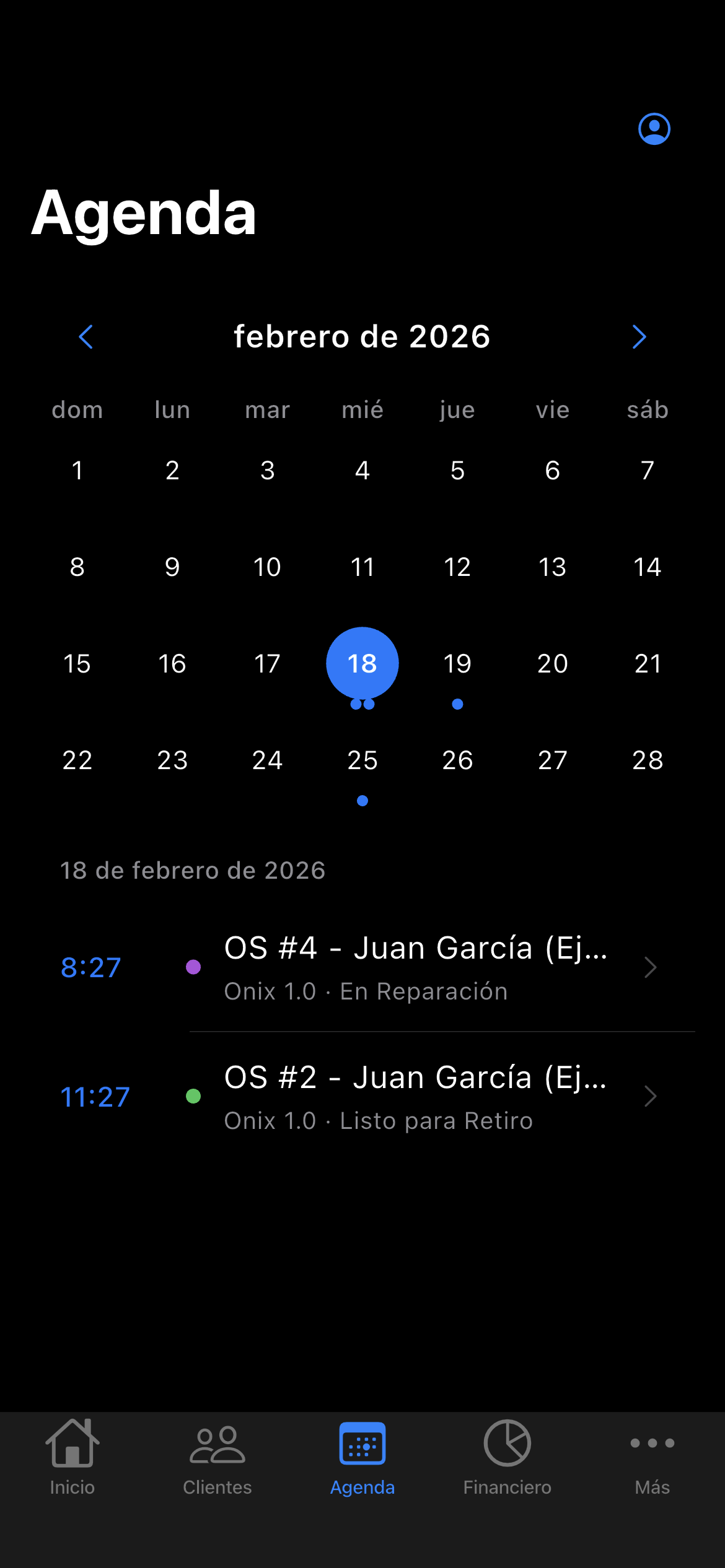Go to the previous month with the left chevron

tap(86, 336)
